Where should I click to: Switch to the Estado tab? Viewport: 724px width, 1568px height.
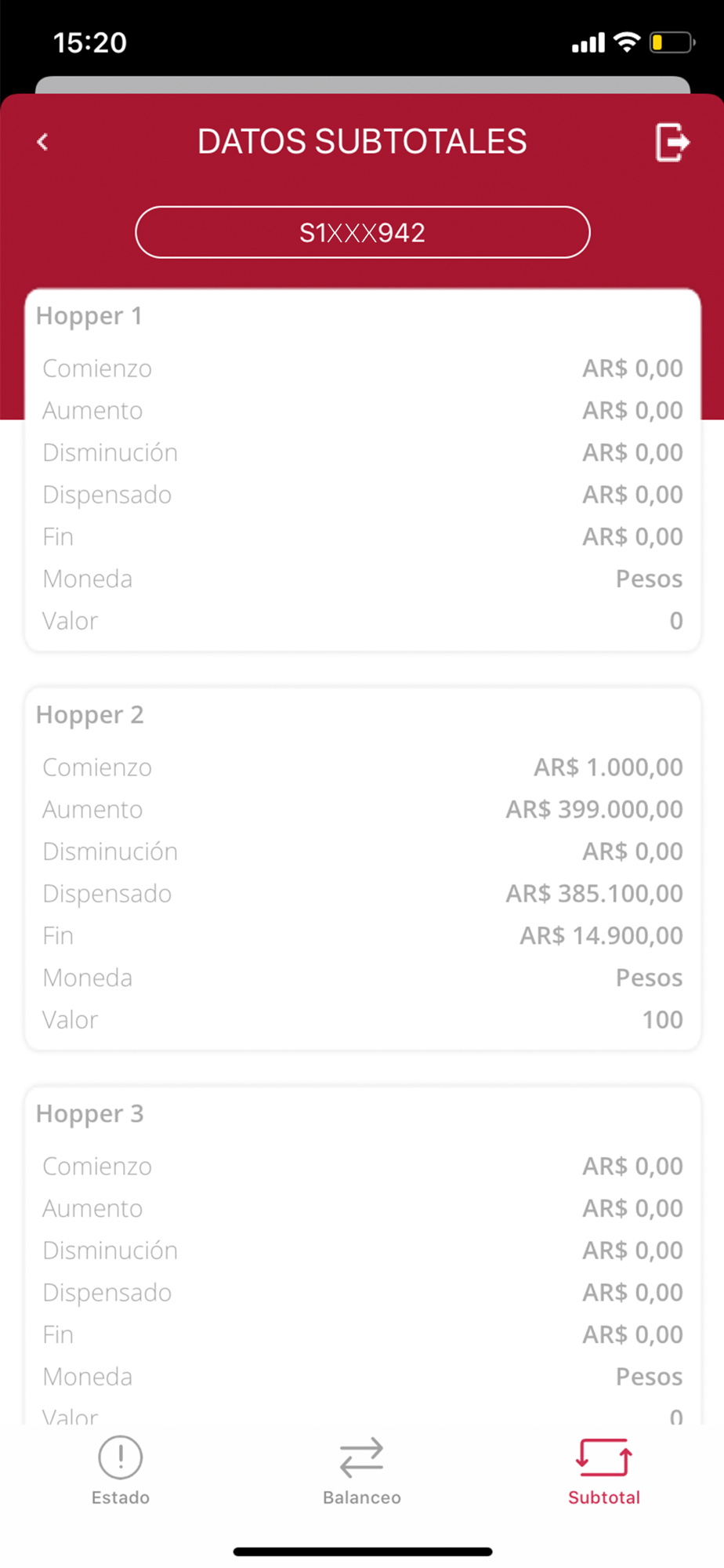[x=121, y=1471]
